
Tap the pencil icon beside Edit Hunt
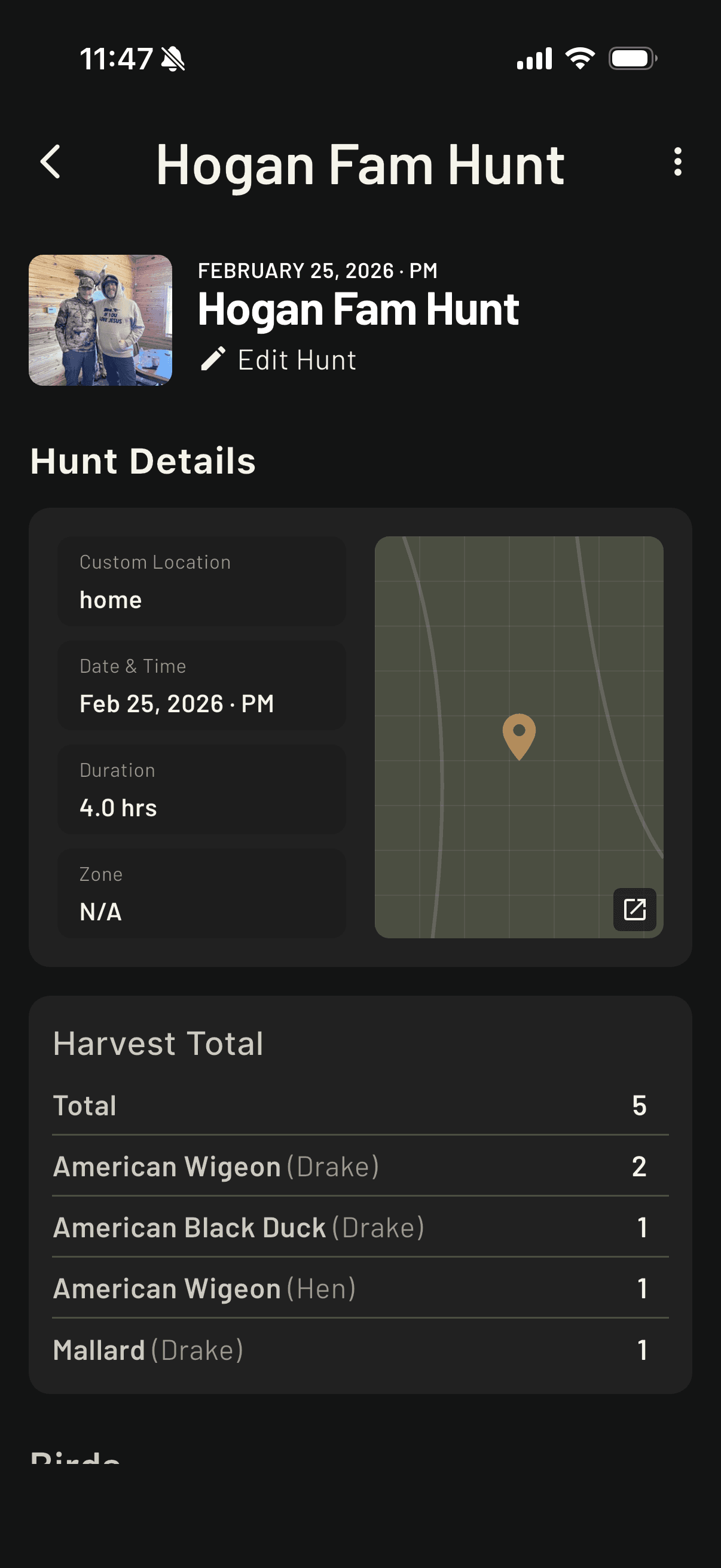tap(214, 359)
